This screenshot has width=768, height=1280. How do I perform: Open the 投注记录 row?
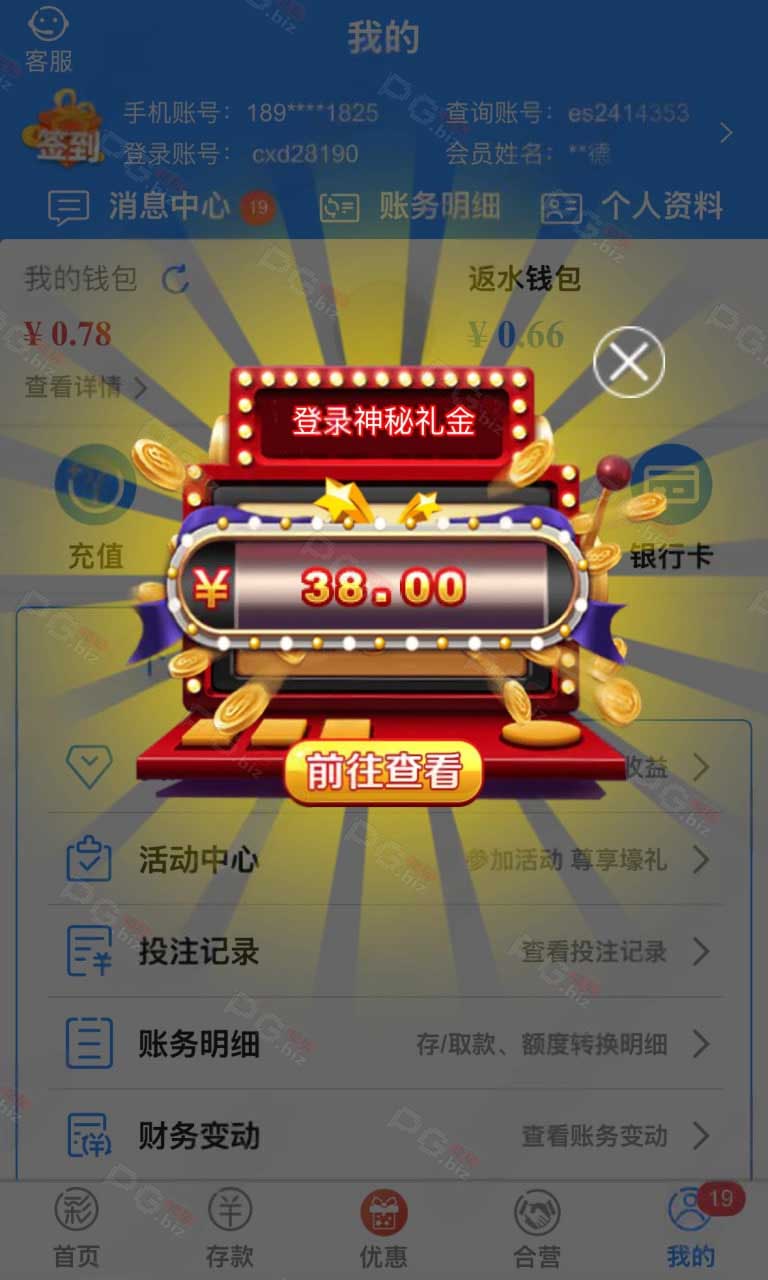[x=386, y=952]
